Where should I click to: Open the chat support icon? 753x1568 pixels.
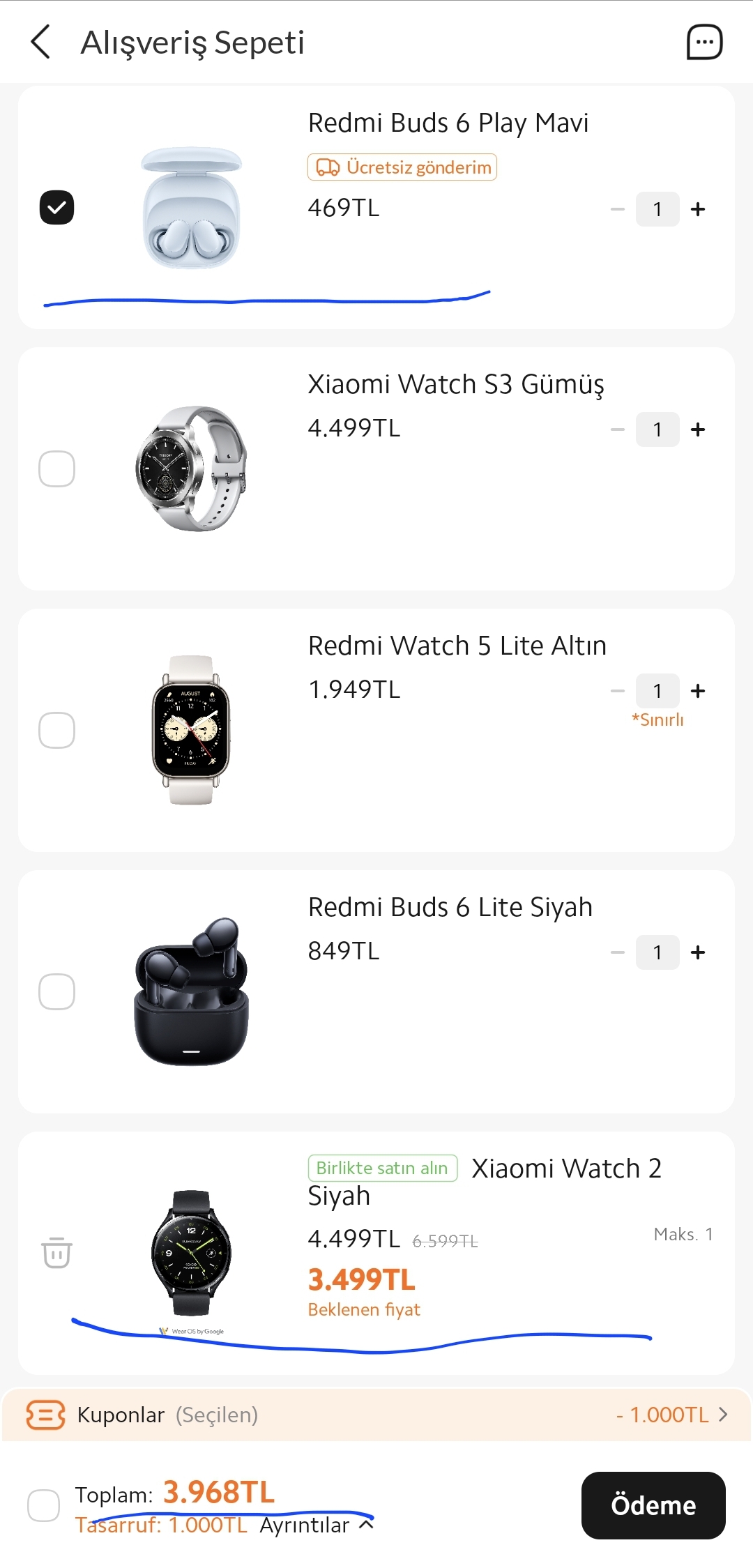coord(704,42)
